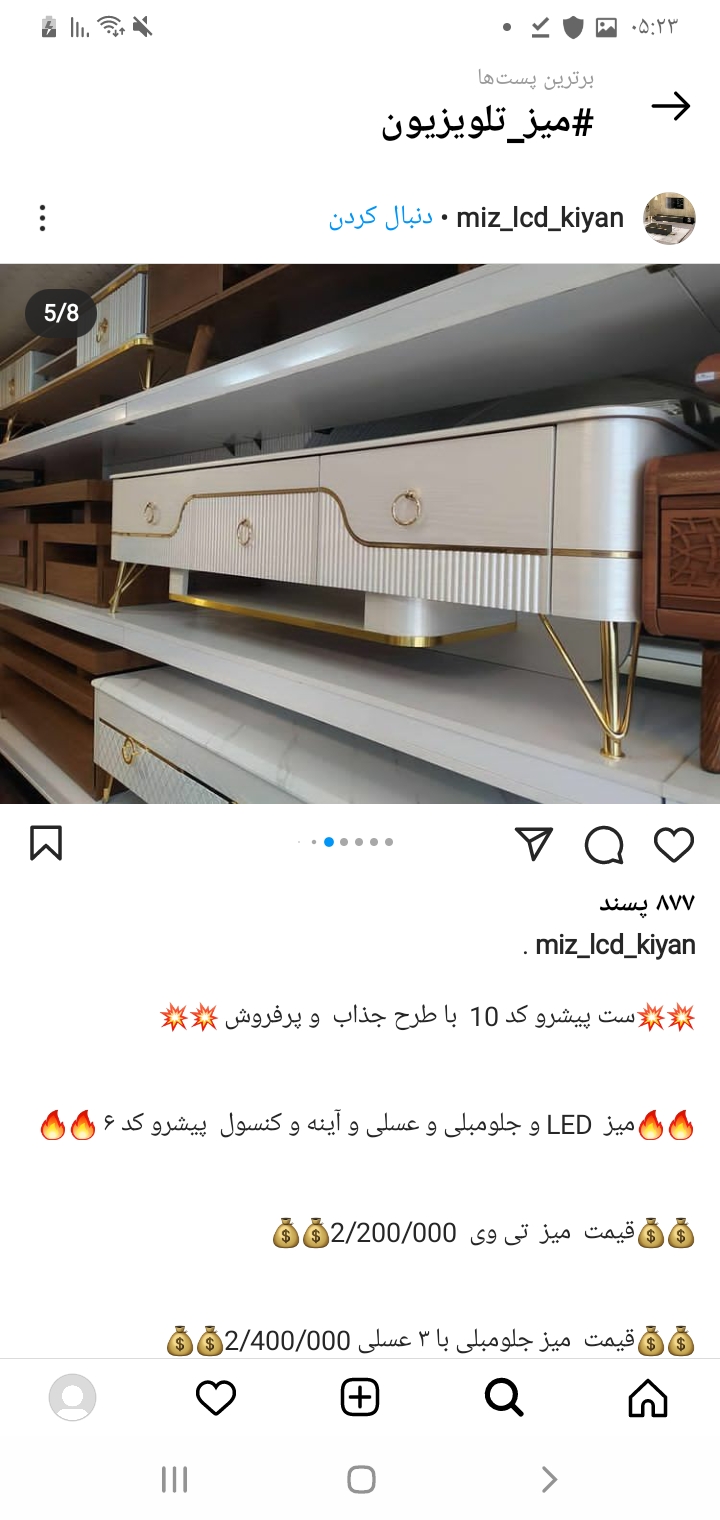Go to the Home tab

click(647, 1397)
